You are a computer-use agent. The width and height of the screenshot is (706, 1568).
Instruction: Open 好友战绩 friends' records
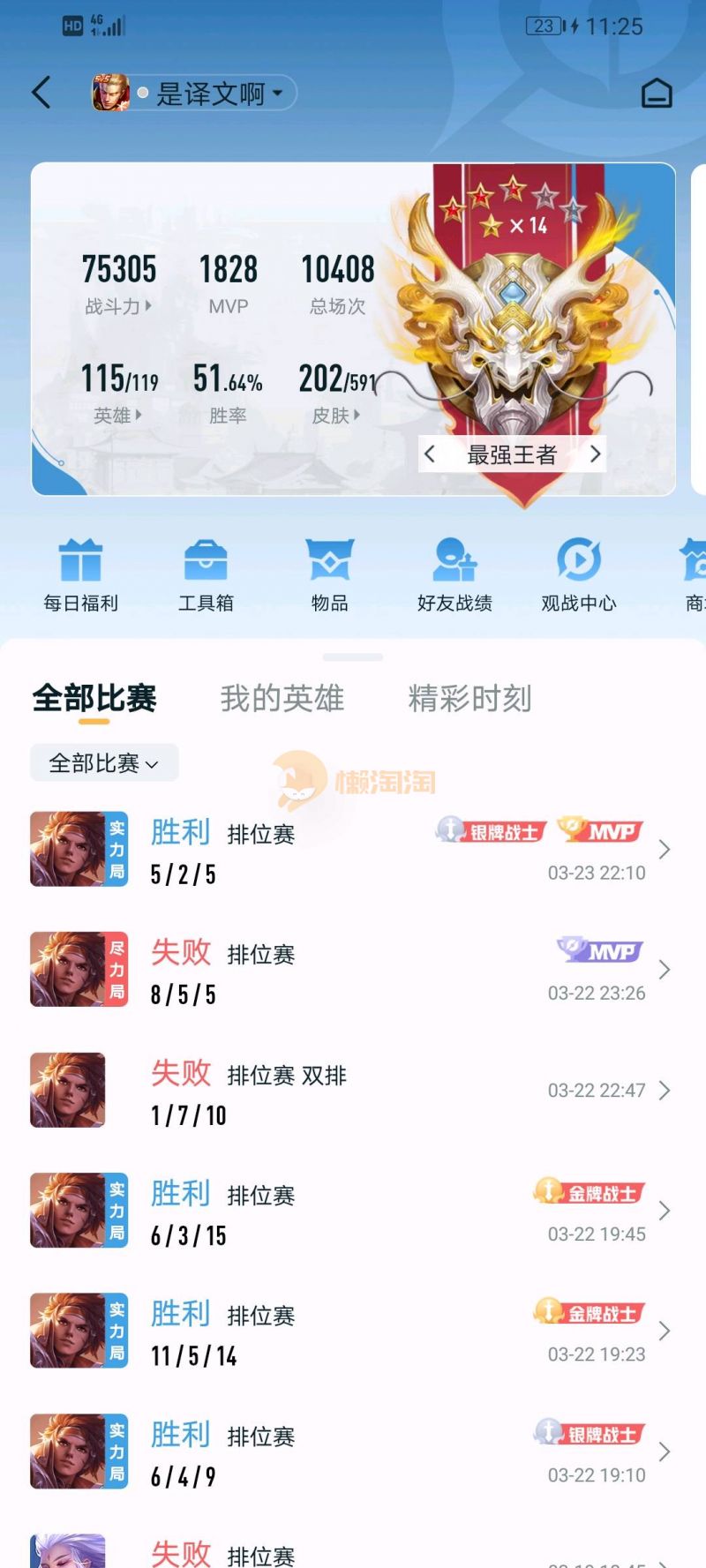point(454,575)
